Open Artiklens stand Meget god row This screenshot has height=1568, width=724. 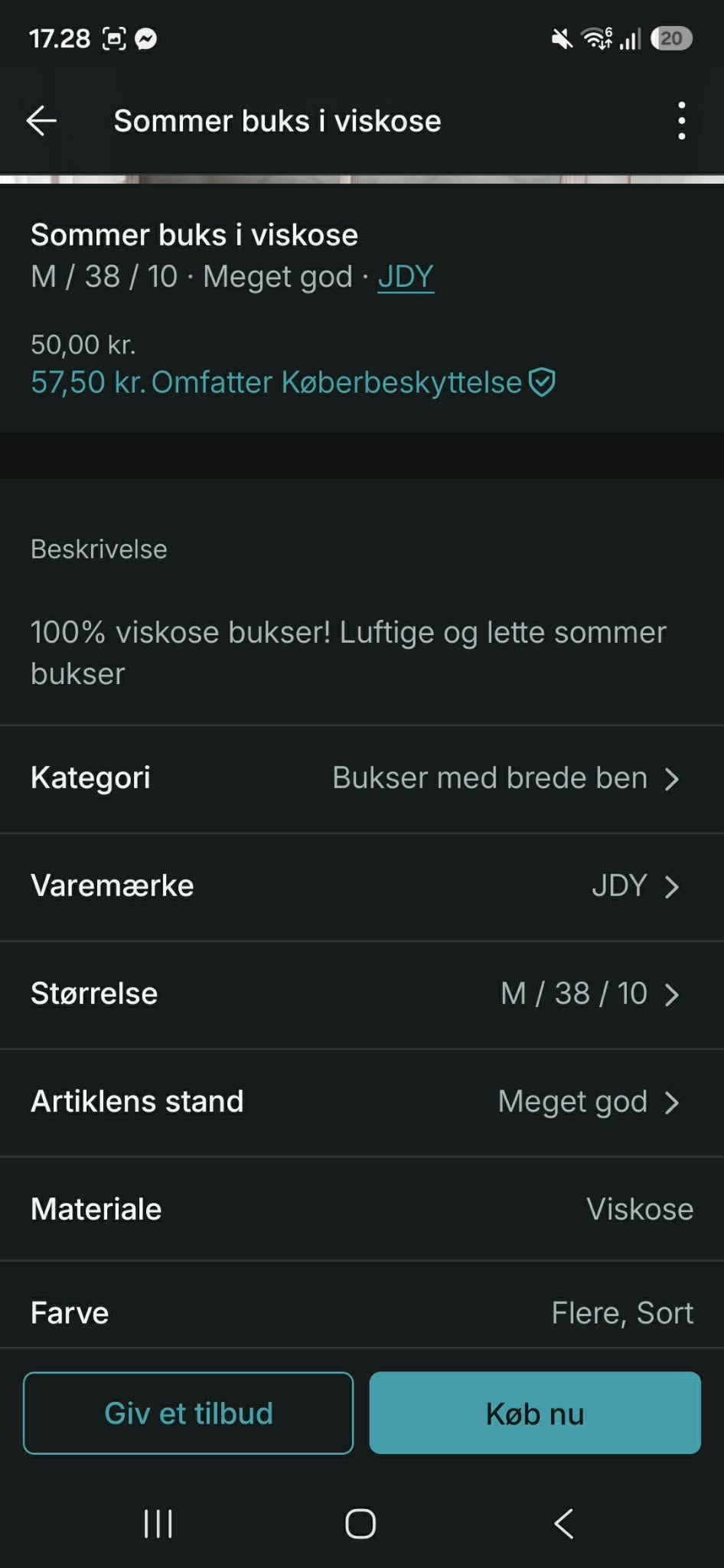point(362,1102)
